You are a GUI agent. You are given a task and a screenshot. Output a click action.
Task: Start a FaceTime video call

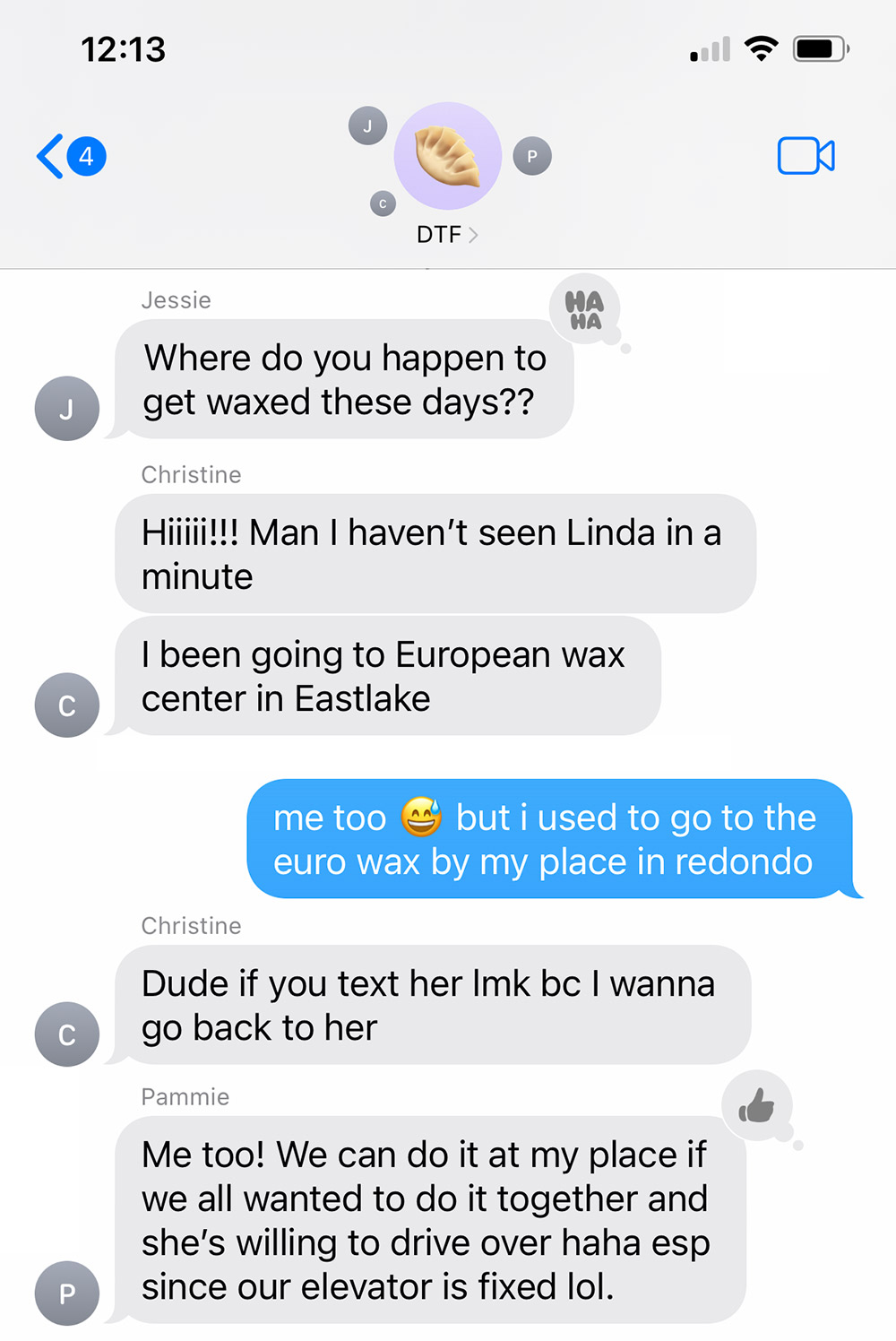click(x=806, y=156)
